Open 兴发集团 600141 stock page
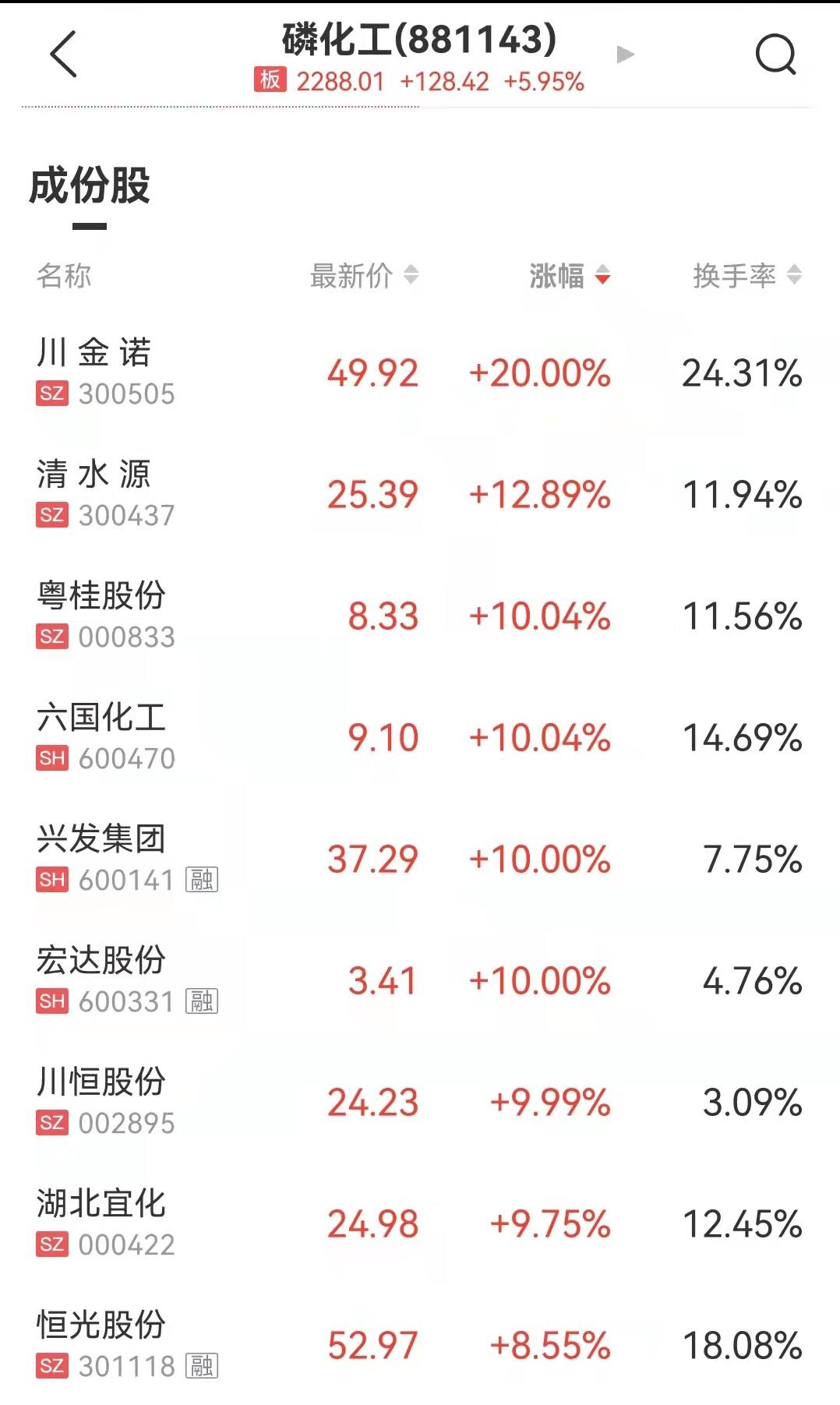Image resolution: width=840 pixels, height=1405 pixels. point(420,859)
